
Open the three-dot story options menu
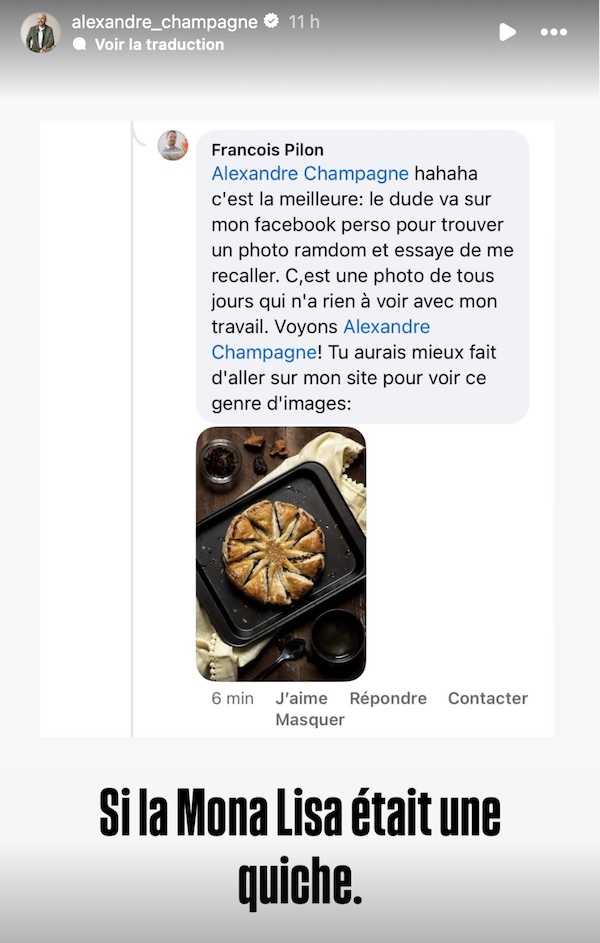coord(553,32)
